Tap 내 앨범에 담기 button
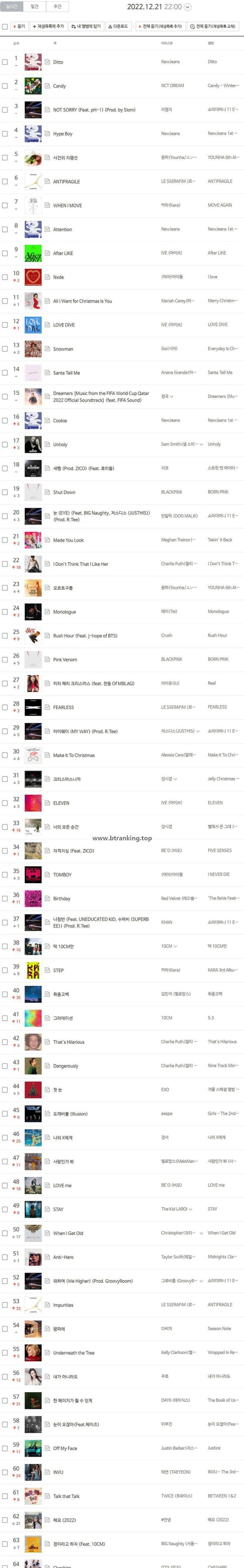 pyautogui.click(x=86, y=27)
